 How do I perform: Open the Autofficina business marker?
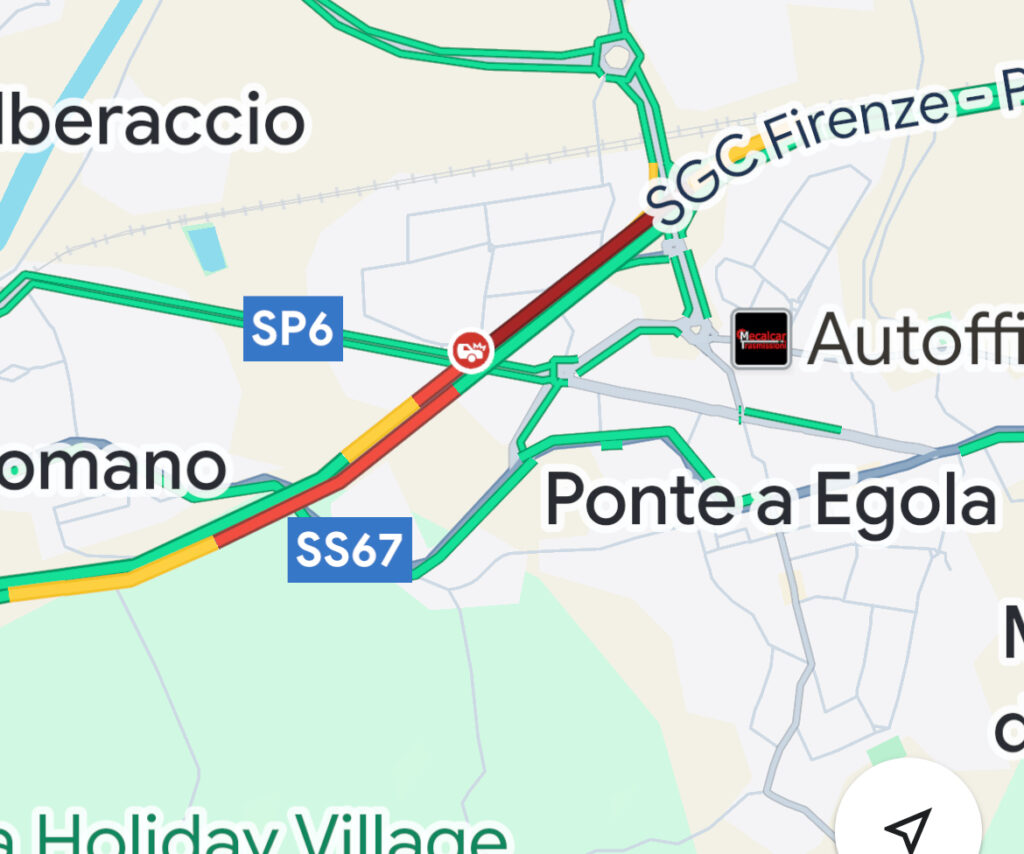[760, 338]
